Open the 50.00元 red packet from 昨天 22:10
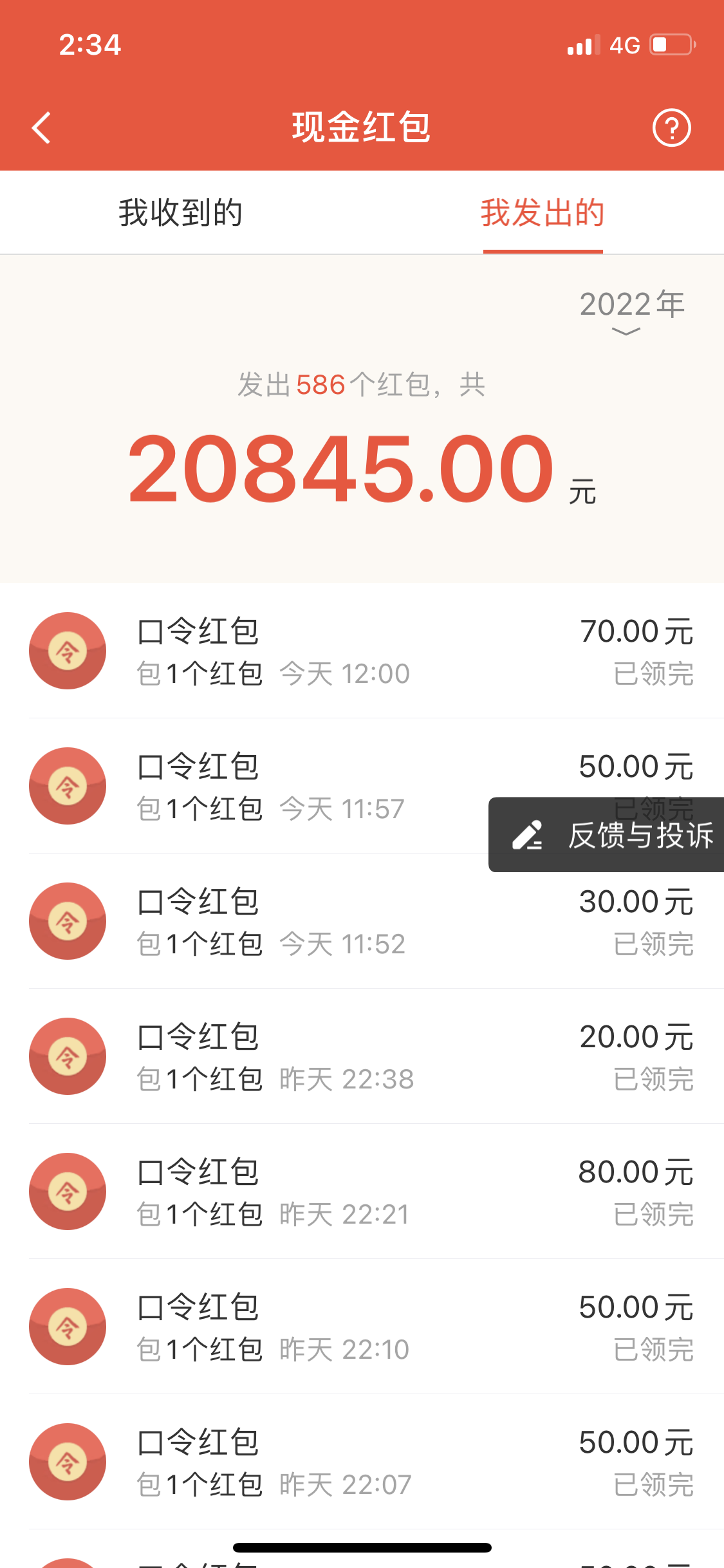The height and width of the screenshot is (1568, 724). pyautogui.click(x=362, y=1327)
